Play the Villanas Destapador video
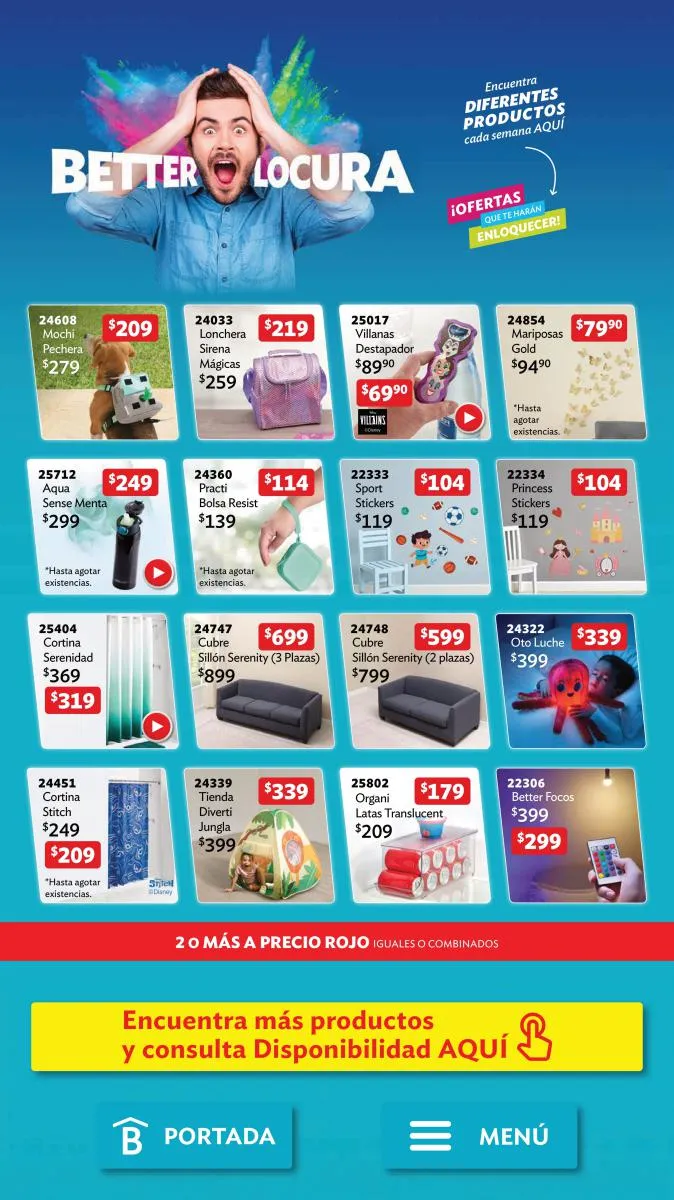674x1200 pixels. pyautogui.click(x=469, y=418)
